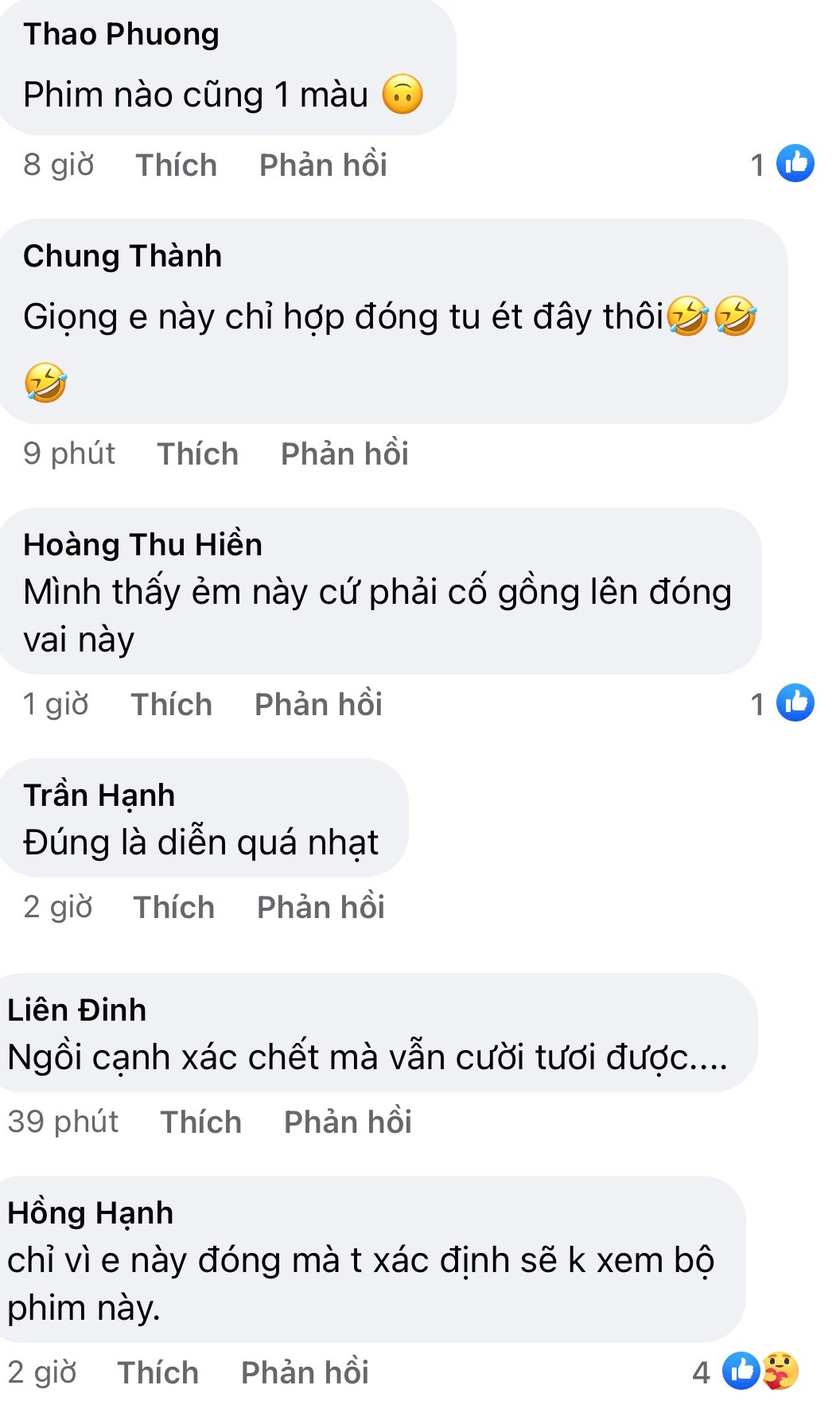Reply to Chung Thành's comment

point(344,453)
